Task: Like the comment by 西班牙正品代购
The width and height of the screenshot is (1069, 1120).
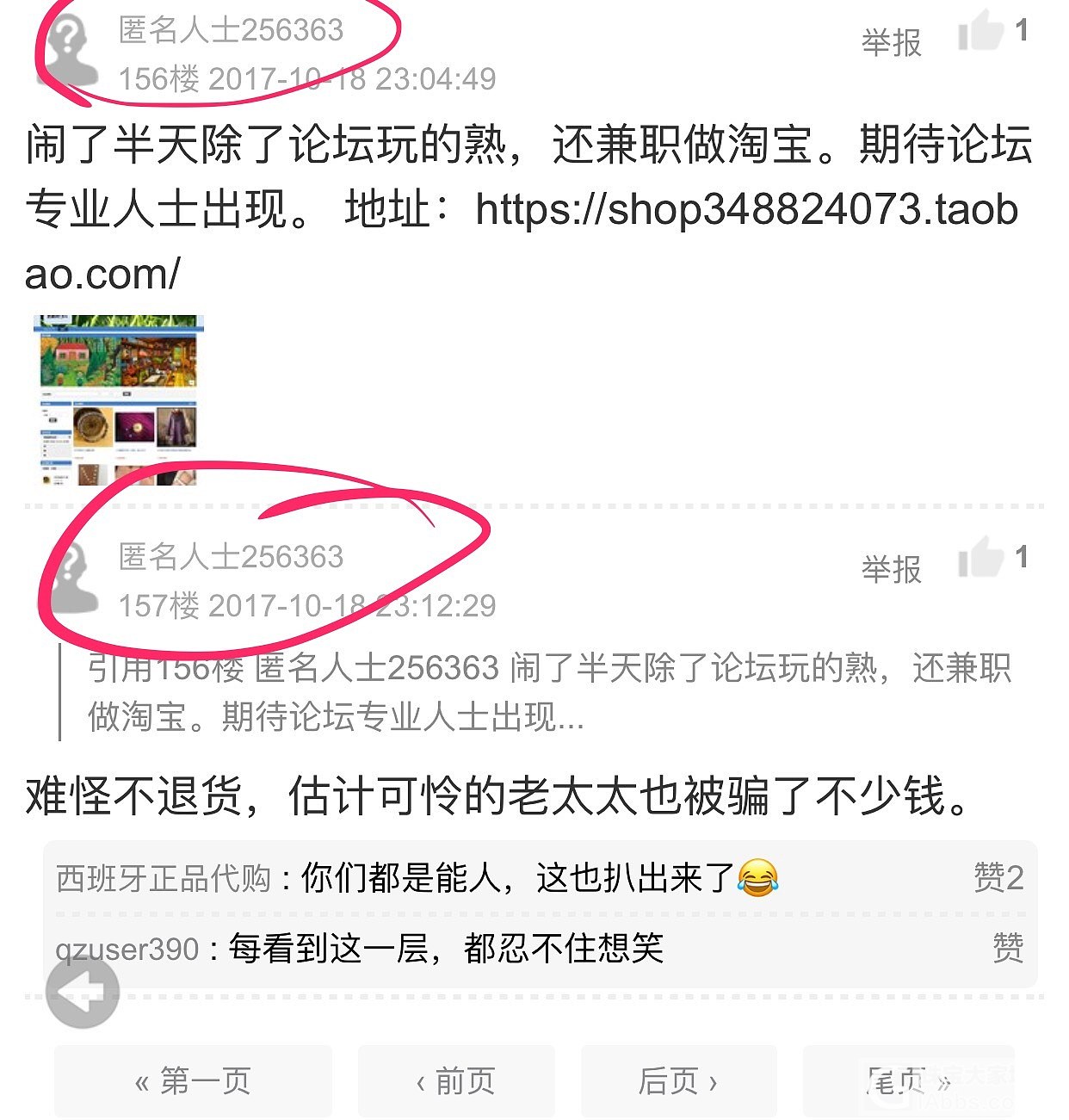Action: click(x=998, y=878)
